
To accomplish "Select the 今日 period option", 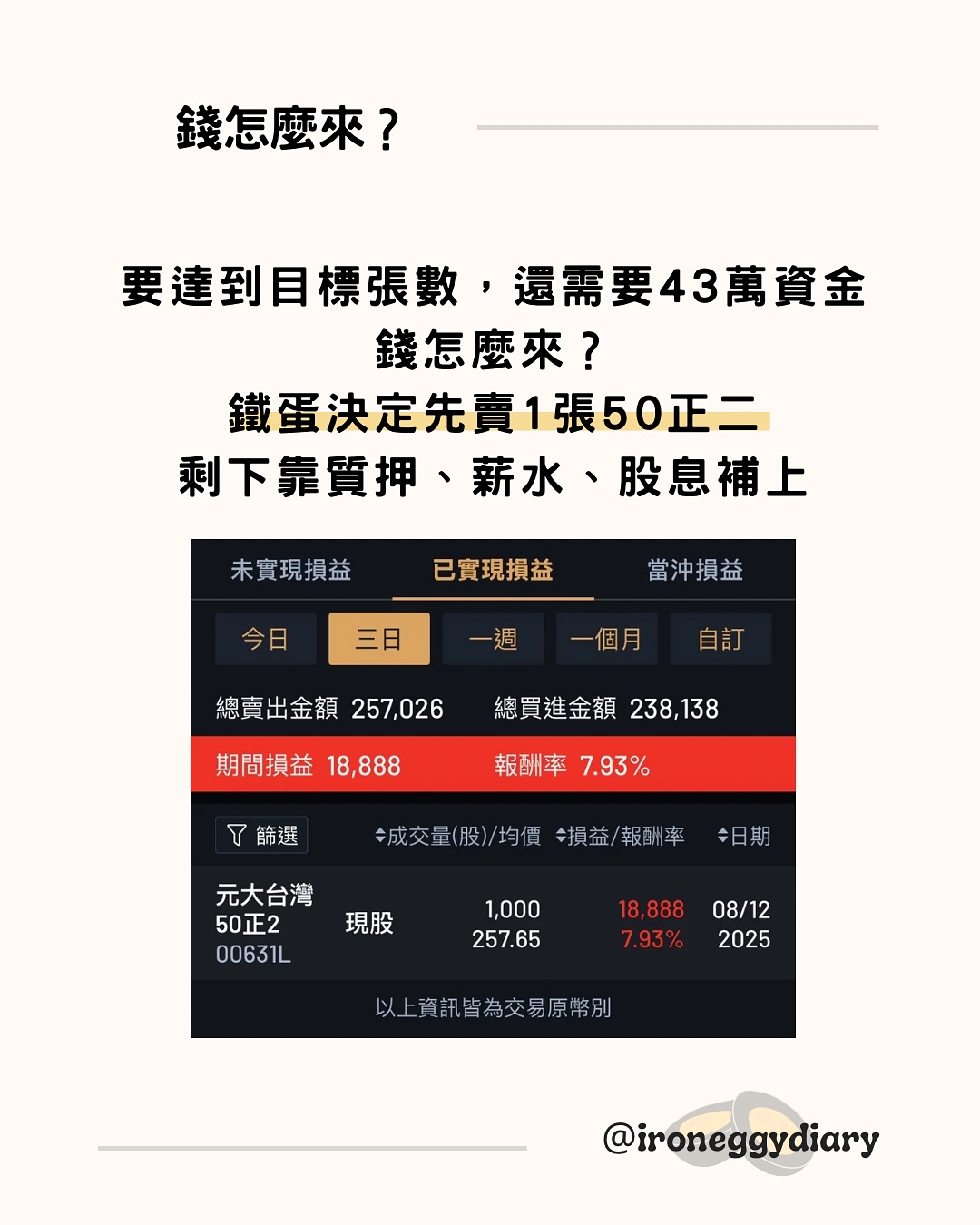I will 265,638.
